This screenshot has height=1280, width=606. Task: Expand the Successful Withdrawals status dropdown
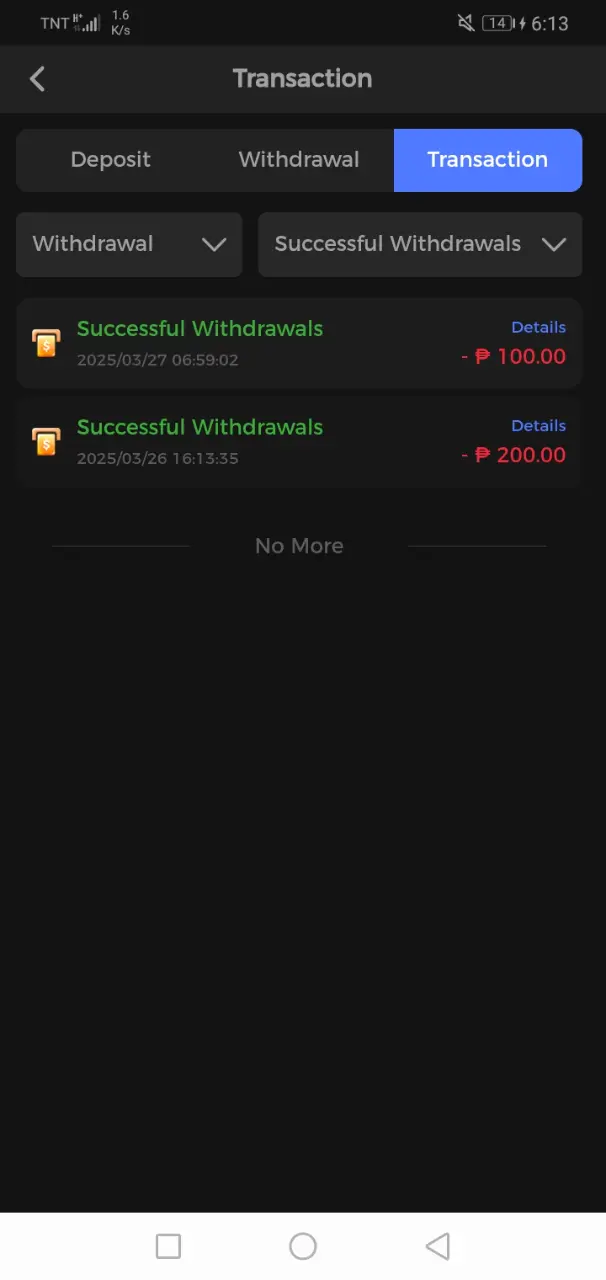420,244
